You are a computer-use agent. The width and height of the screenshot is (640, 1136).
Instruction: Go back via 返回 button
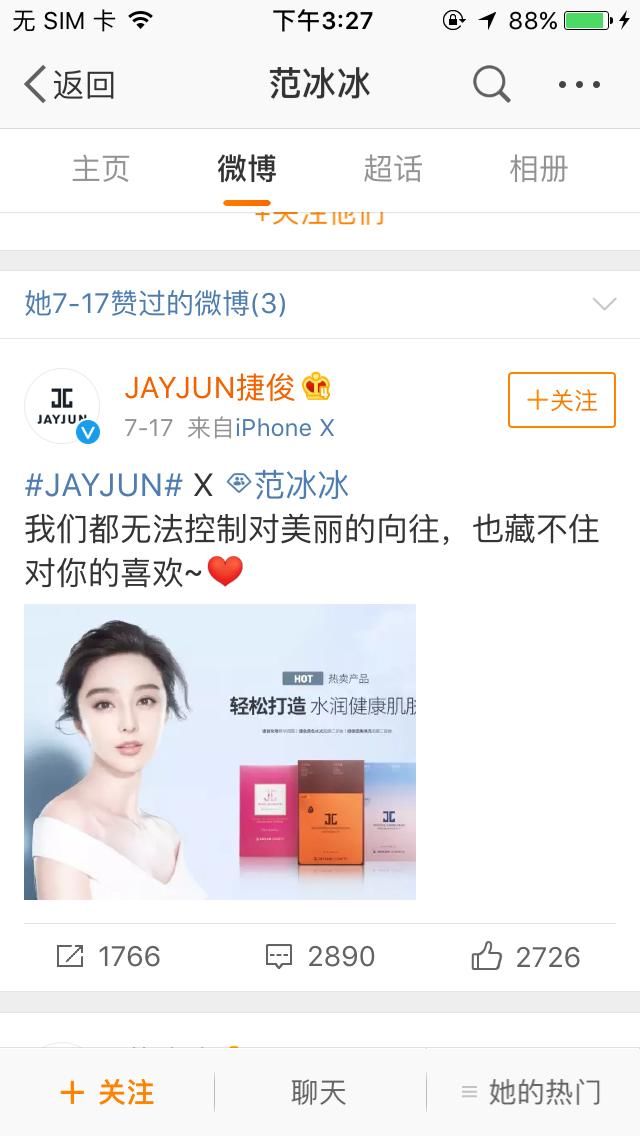68,85
